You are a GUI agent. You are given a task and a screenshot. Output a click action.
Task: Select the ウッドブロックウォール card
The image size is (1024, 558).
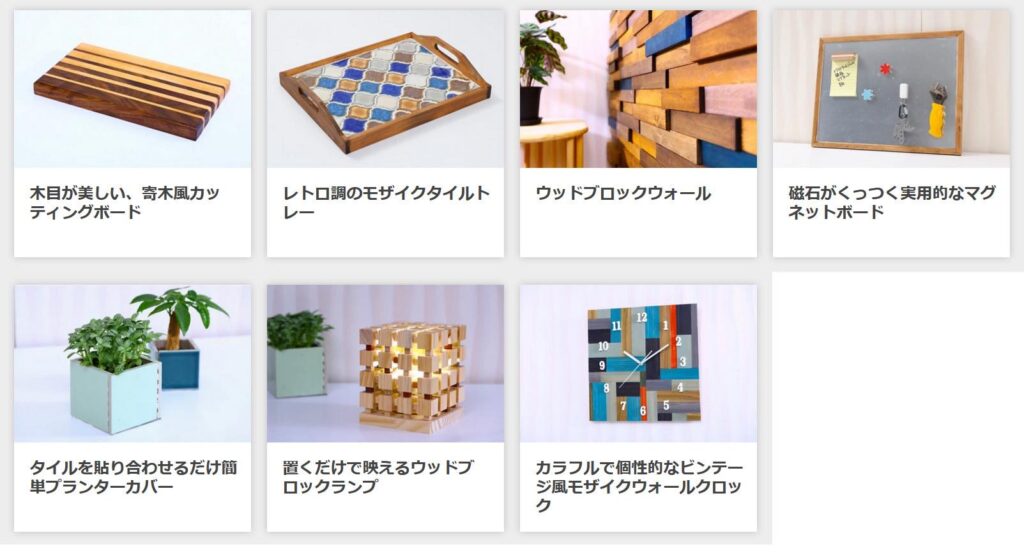click(x=638, y=133)
